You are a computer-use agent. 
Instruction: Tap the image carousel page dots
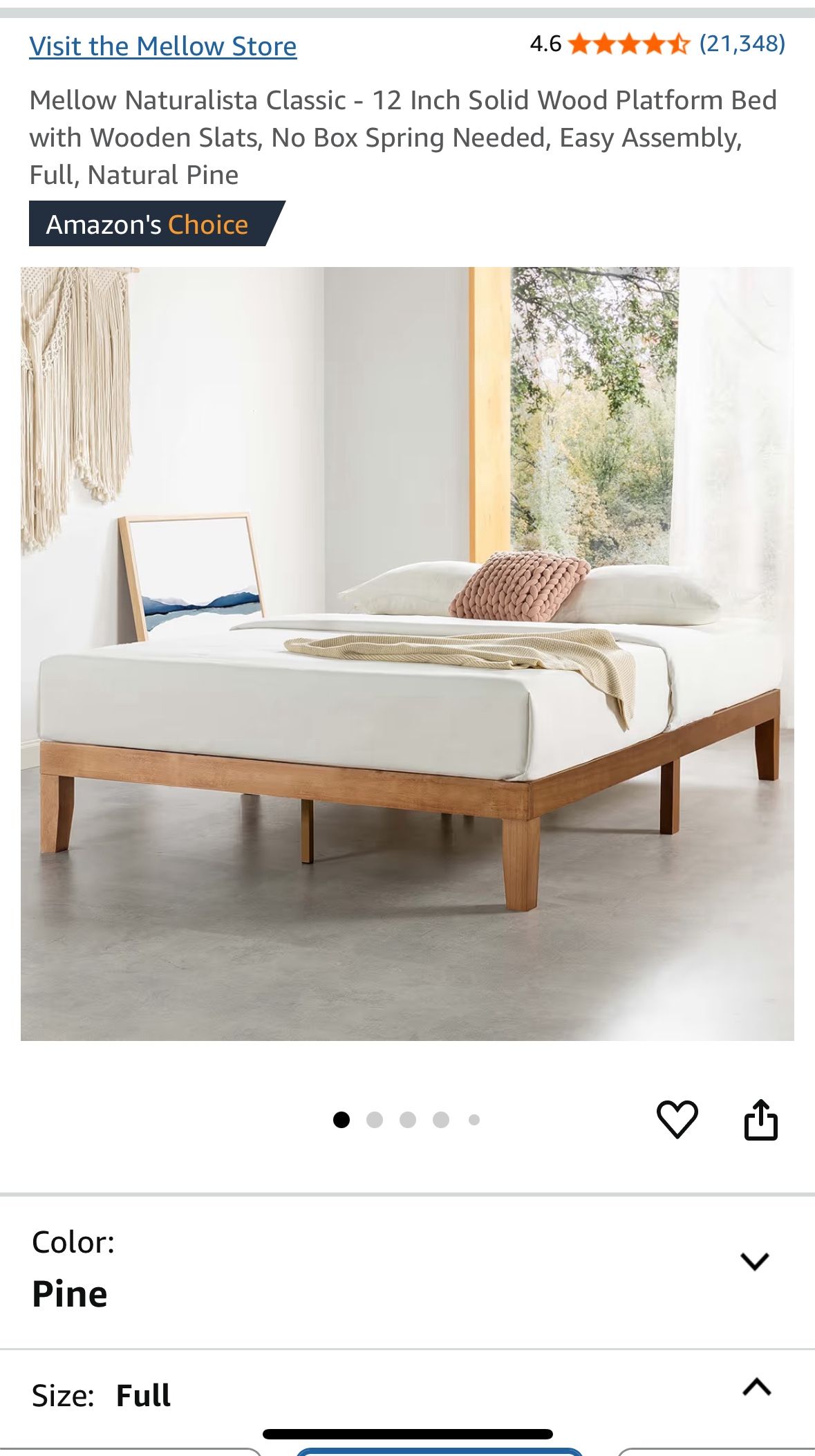pyautogui.click(x=406, y=1120)
